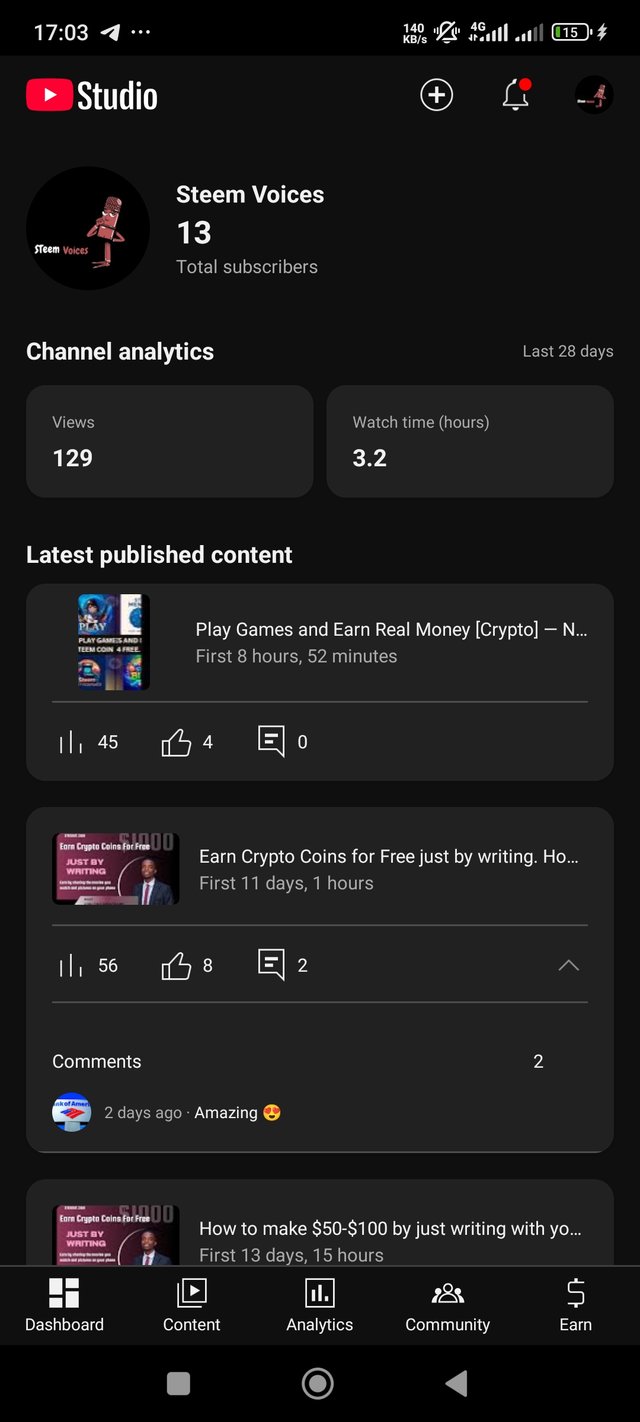Open the Views analytics card

[170, 441]
